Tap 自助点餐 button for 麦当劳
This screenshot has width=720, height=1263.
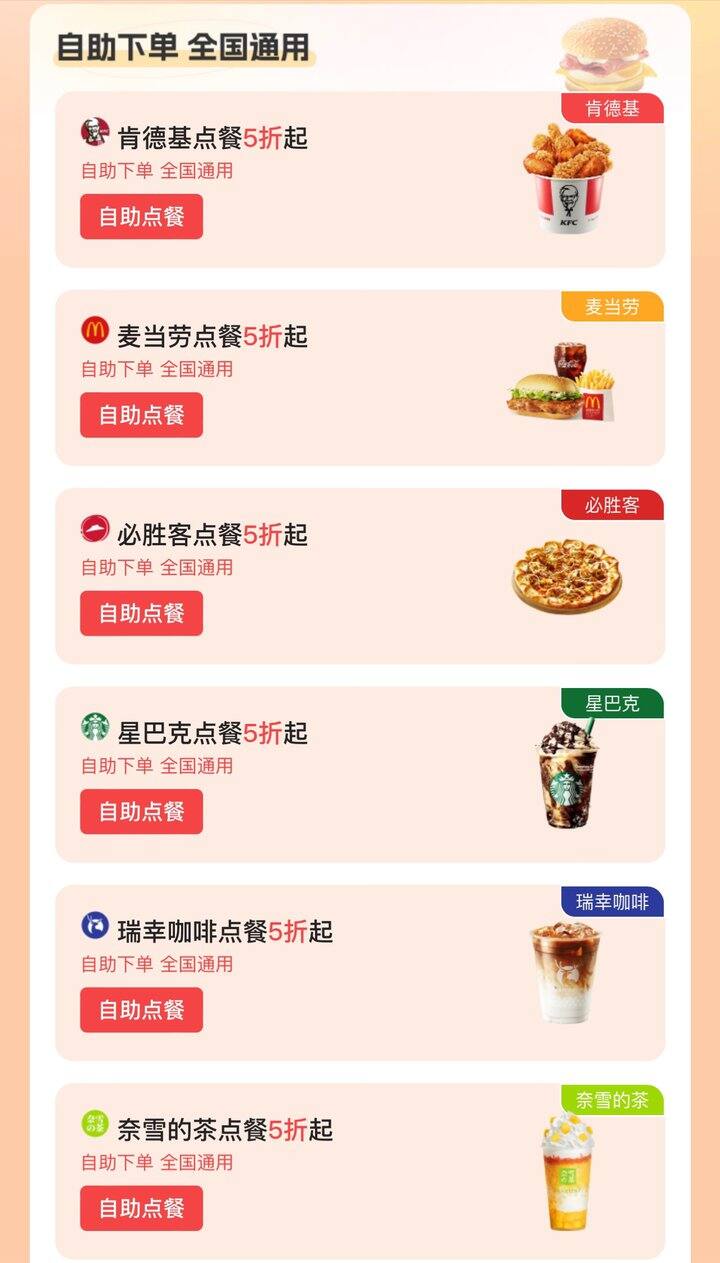141,414
